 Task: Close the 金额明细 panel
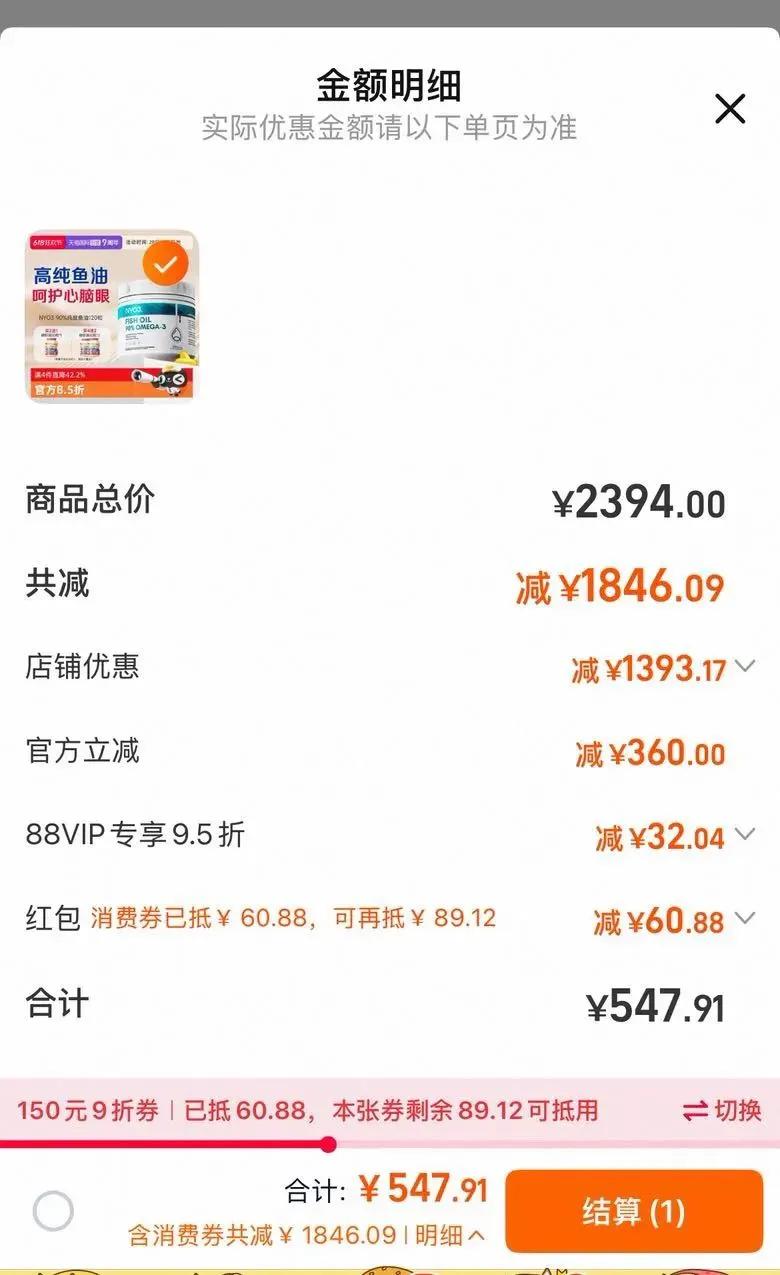pos(730,108)
